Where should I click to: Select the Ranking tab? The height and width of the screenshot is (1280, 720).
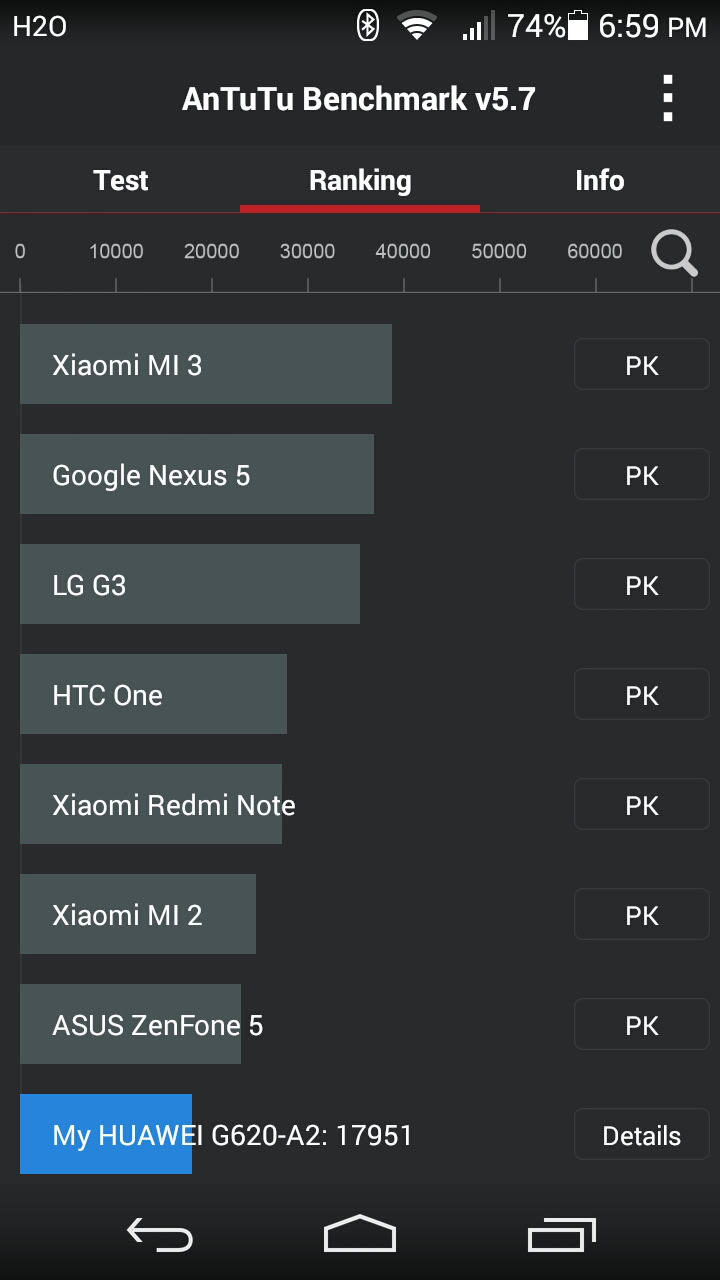360,180
